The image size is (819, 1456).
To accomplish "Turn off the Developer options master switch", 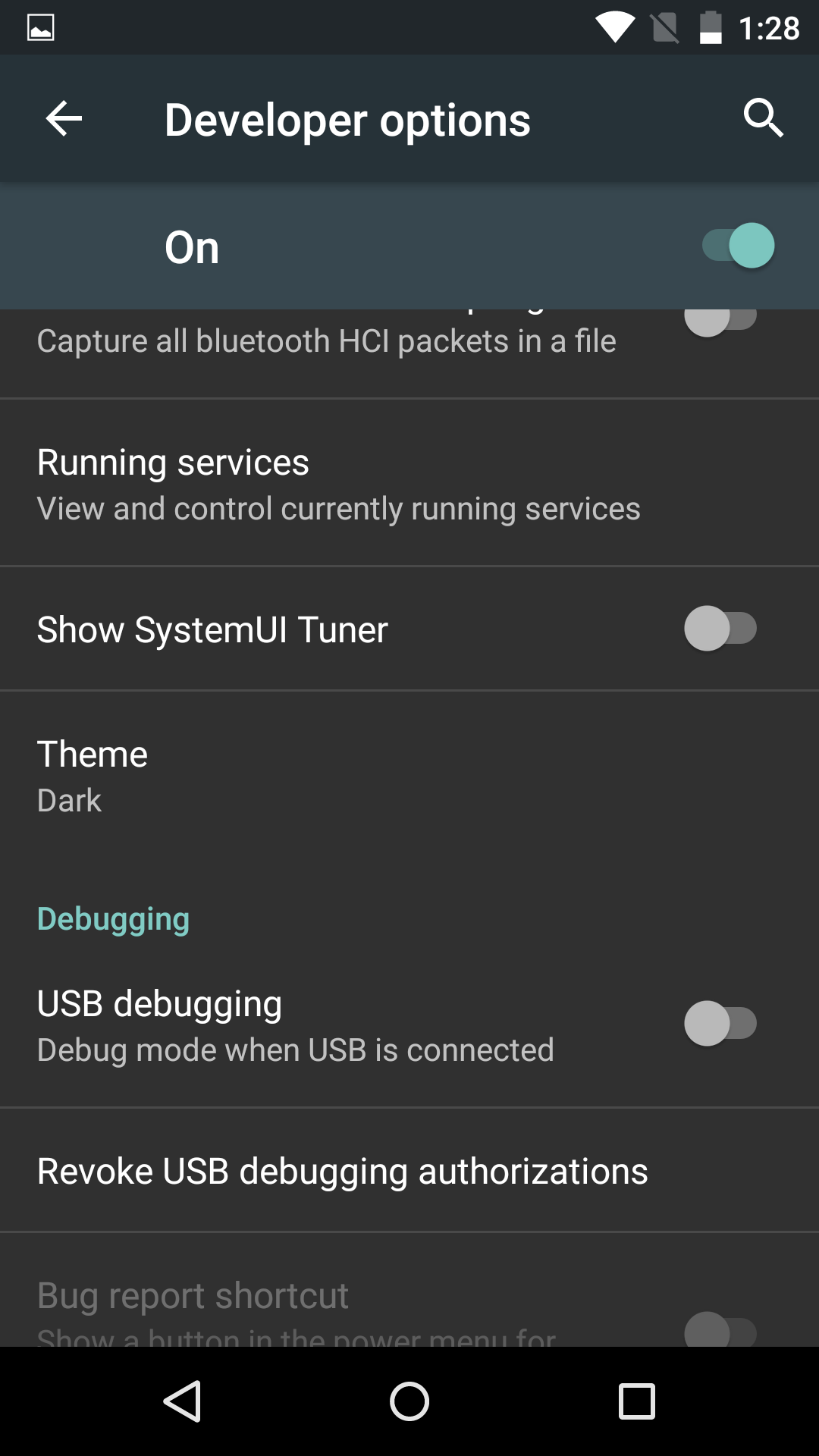I will coord(738,246).
